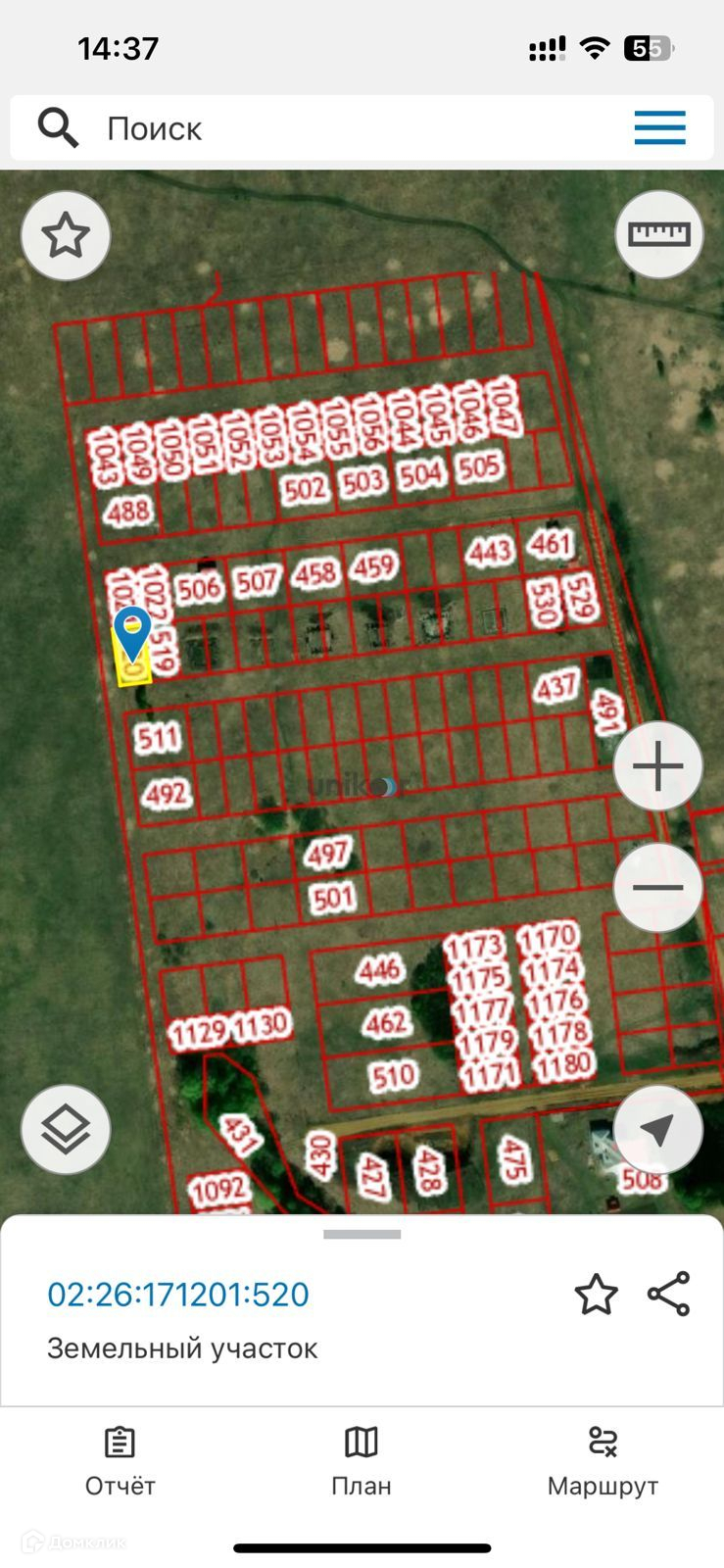Add parcel 02:26:171201:520 to favorites
Viewport: 724px width, 1568px height.
[x=596, y=1295]
